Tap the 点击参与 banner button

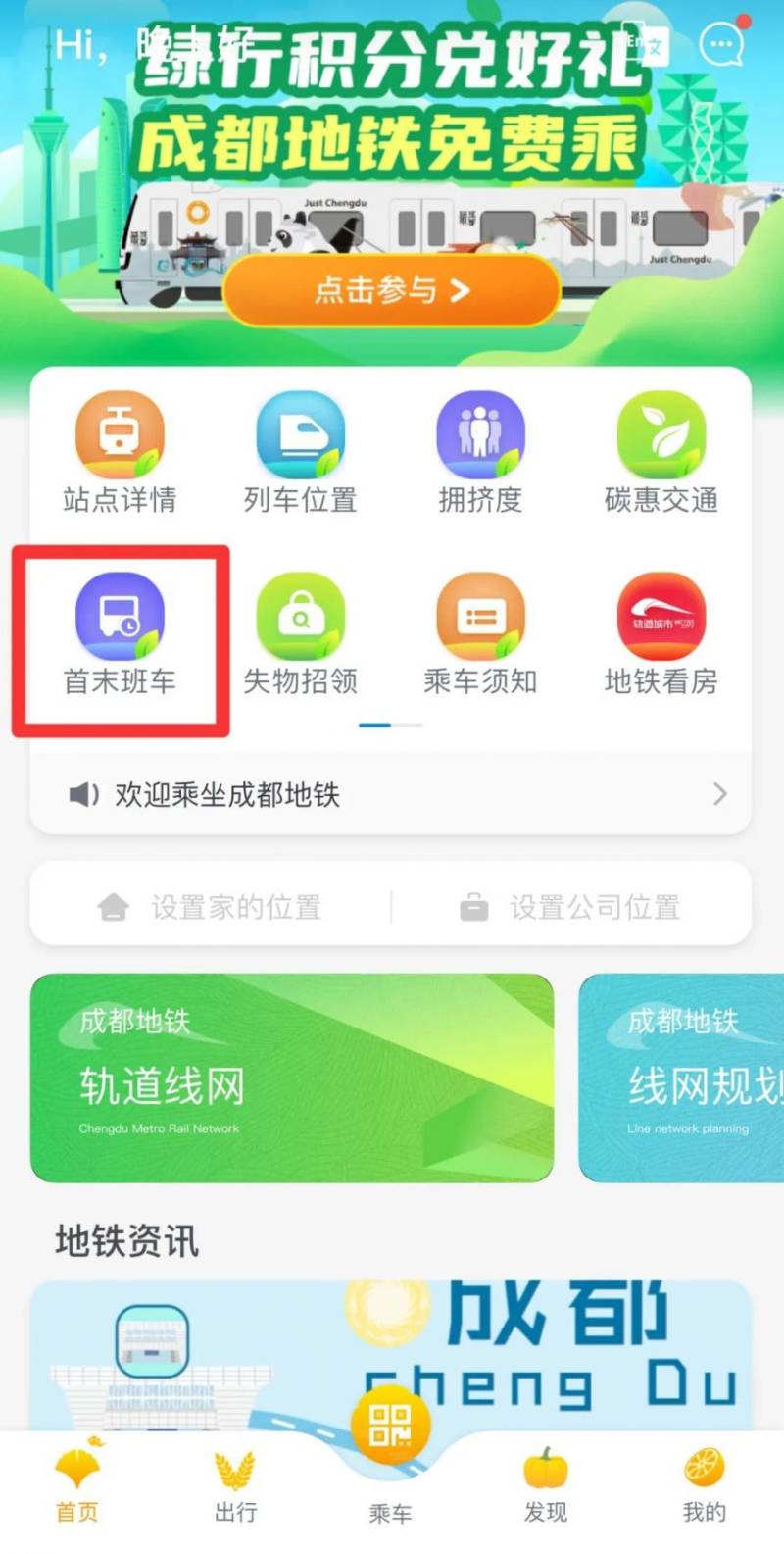[x=391, y=290]
